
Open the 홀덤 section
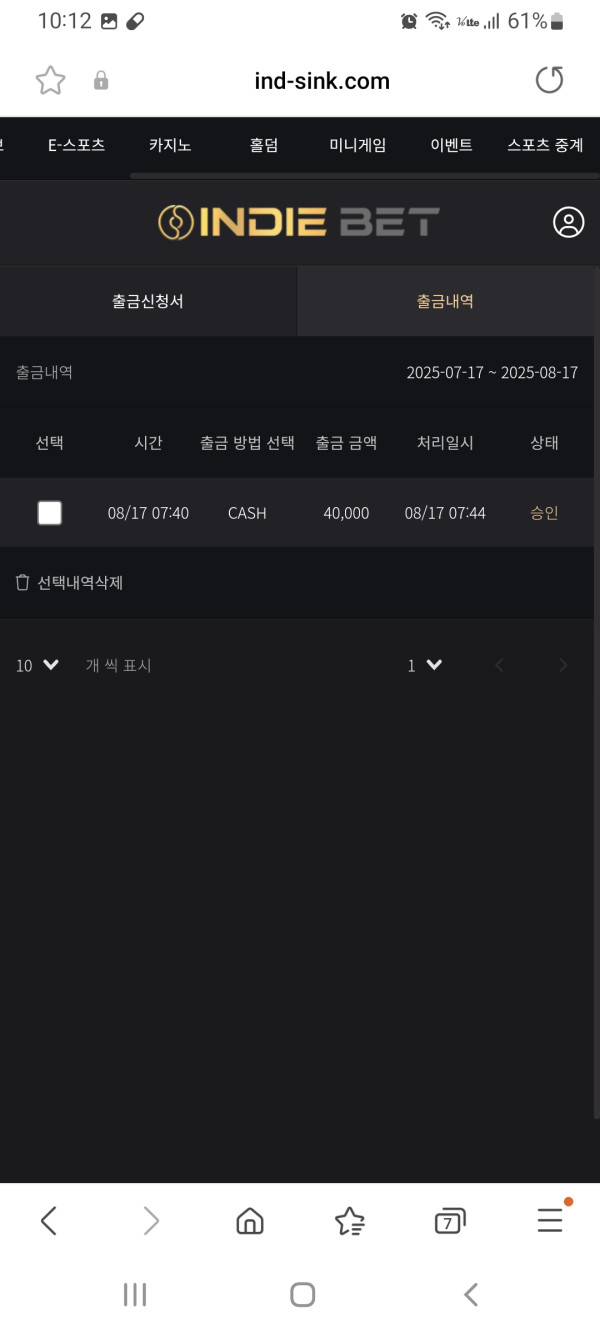[x=264, y=145]
